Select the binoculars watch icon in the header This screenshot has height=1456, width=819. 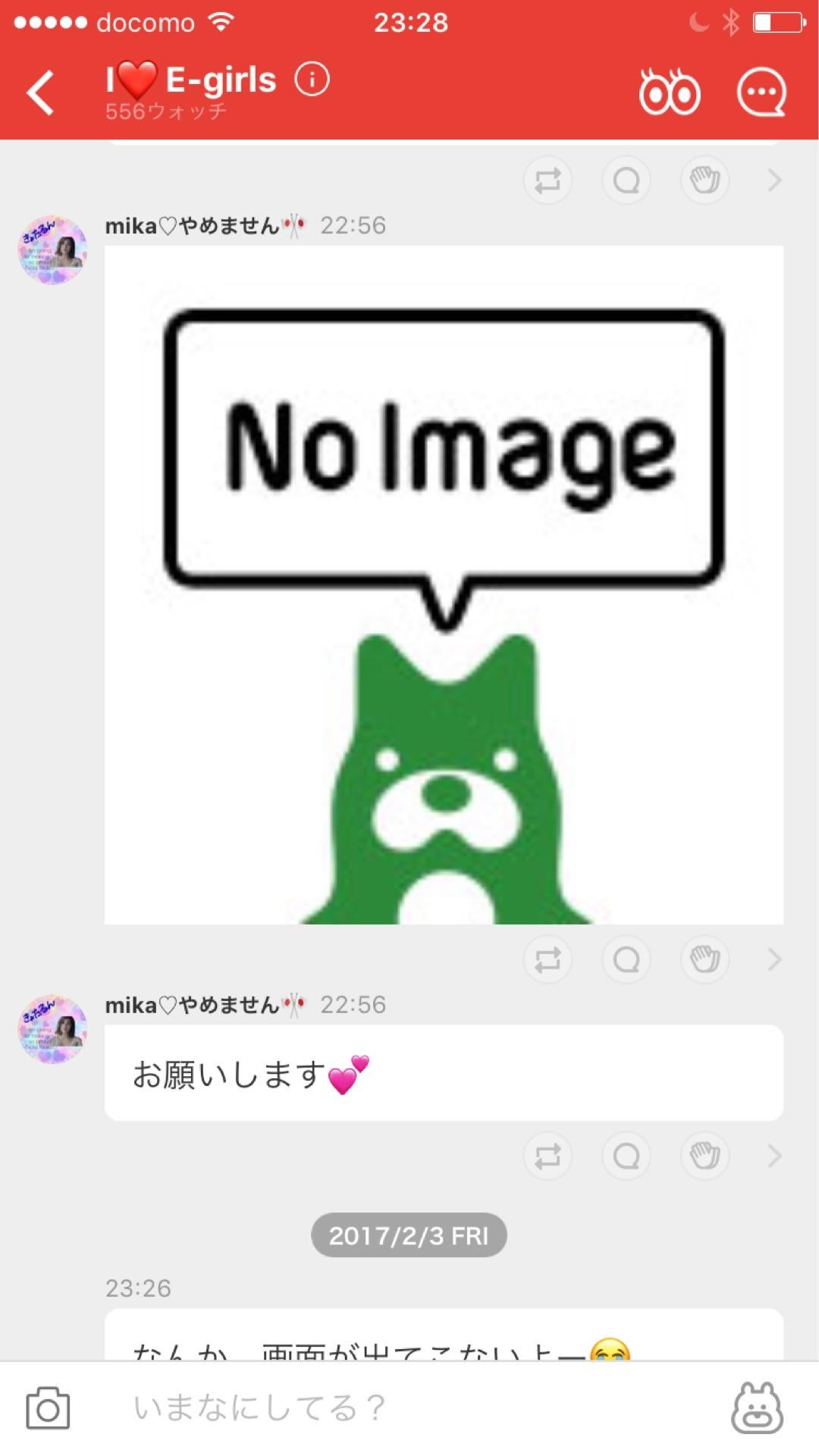[669, 93]
